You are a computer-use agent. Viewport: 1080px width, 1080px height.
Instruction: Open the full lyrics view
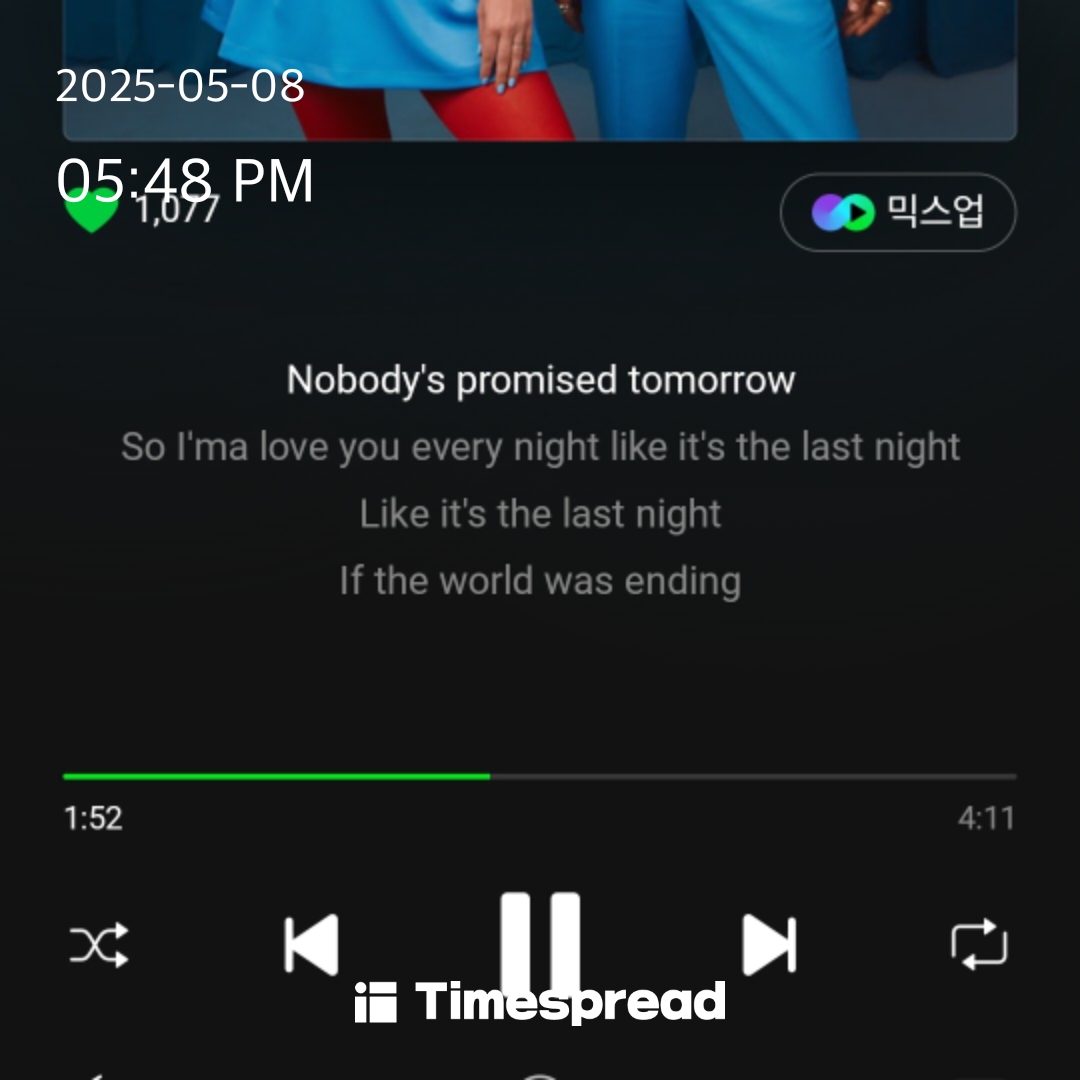click(540, 480)
